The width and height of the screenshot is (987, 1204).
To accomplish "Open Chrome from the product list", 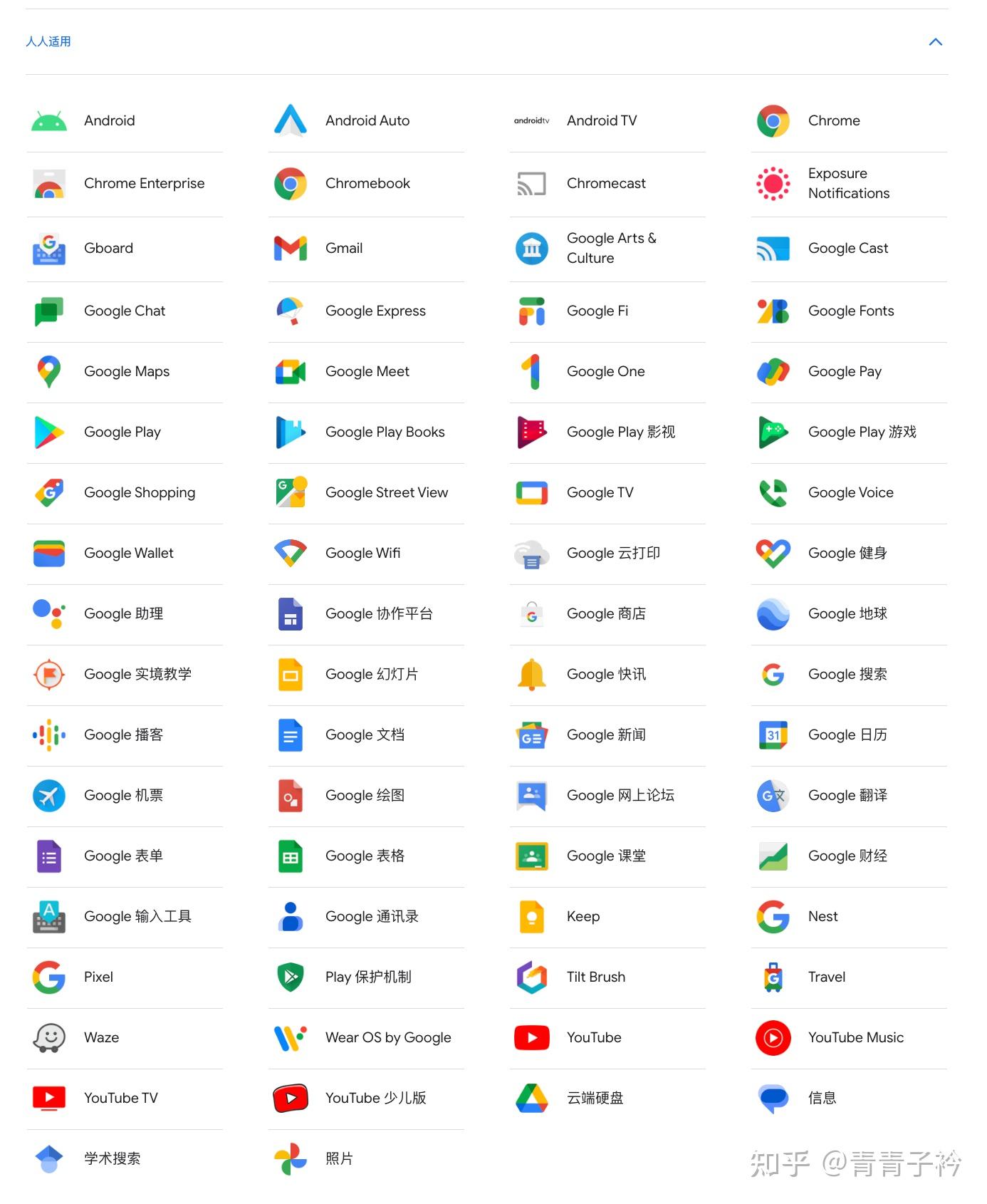I will click(833, 120).
